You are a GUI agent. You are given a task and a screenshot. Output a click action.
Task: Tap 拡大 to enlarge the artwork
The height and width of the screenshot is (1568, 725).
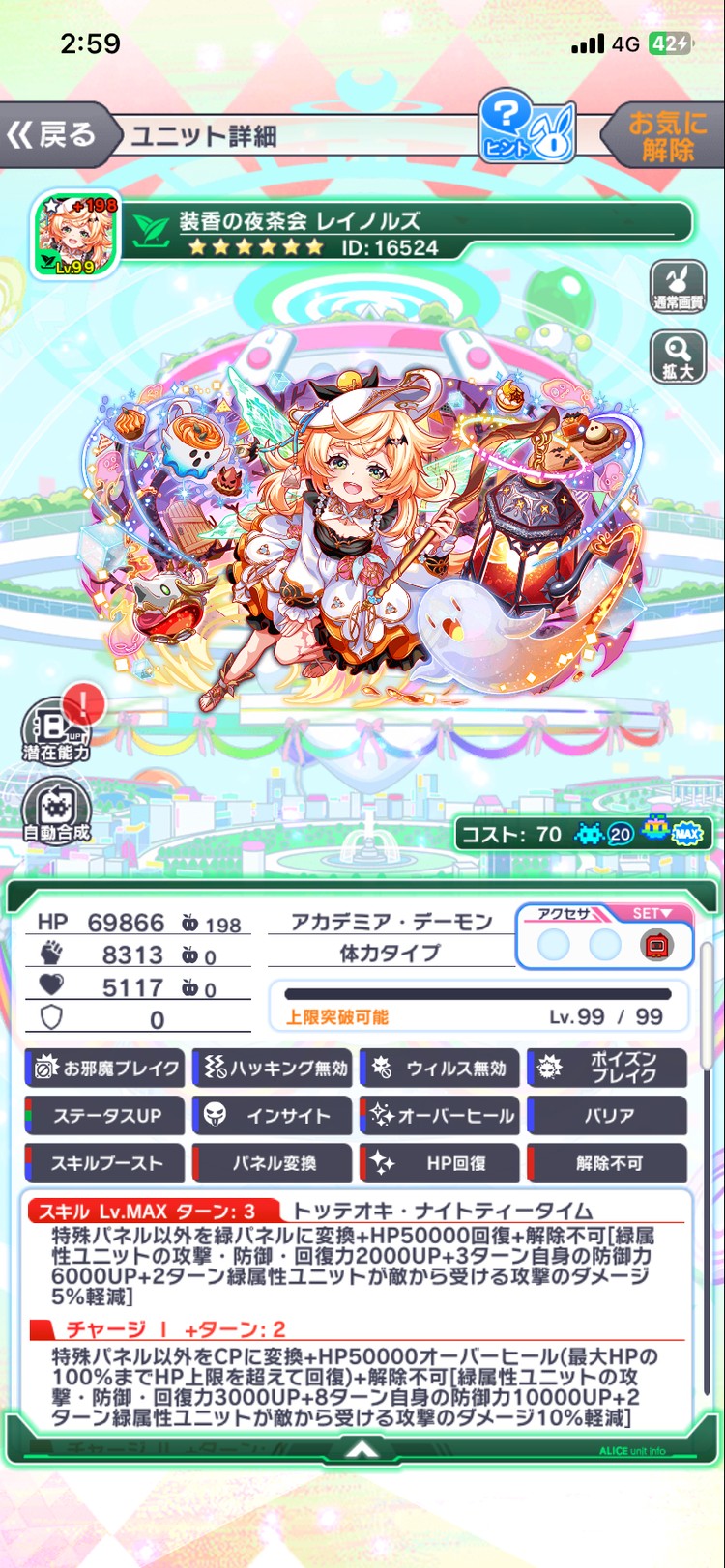pos(678,356)
